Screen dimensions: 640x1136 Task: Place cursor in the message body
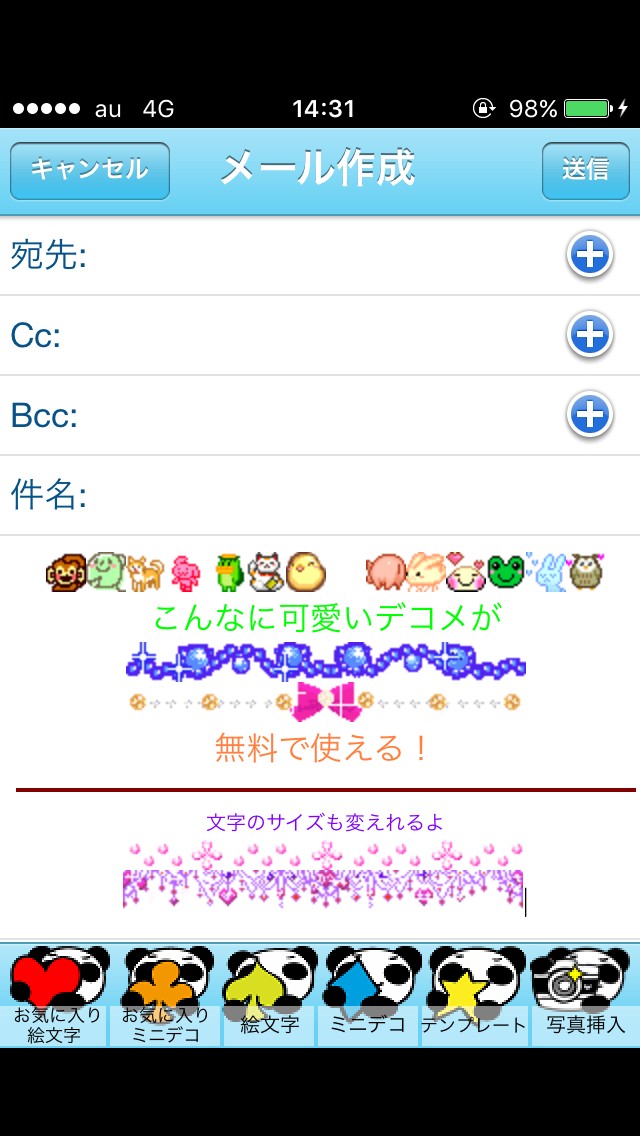click(320, 740)
